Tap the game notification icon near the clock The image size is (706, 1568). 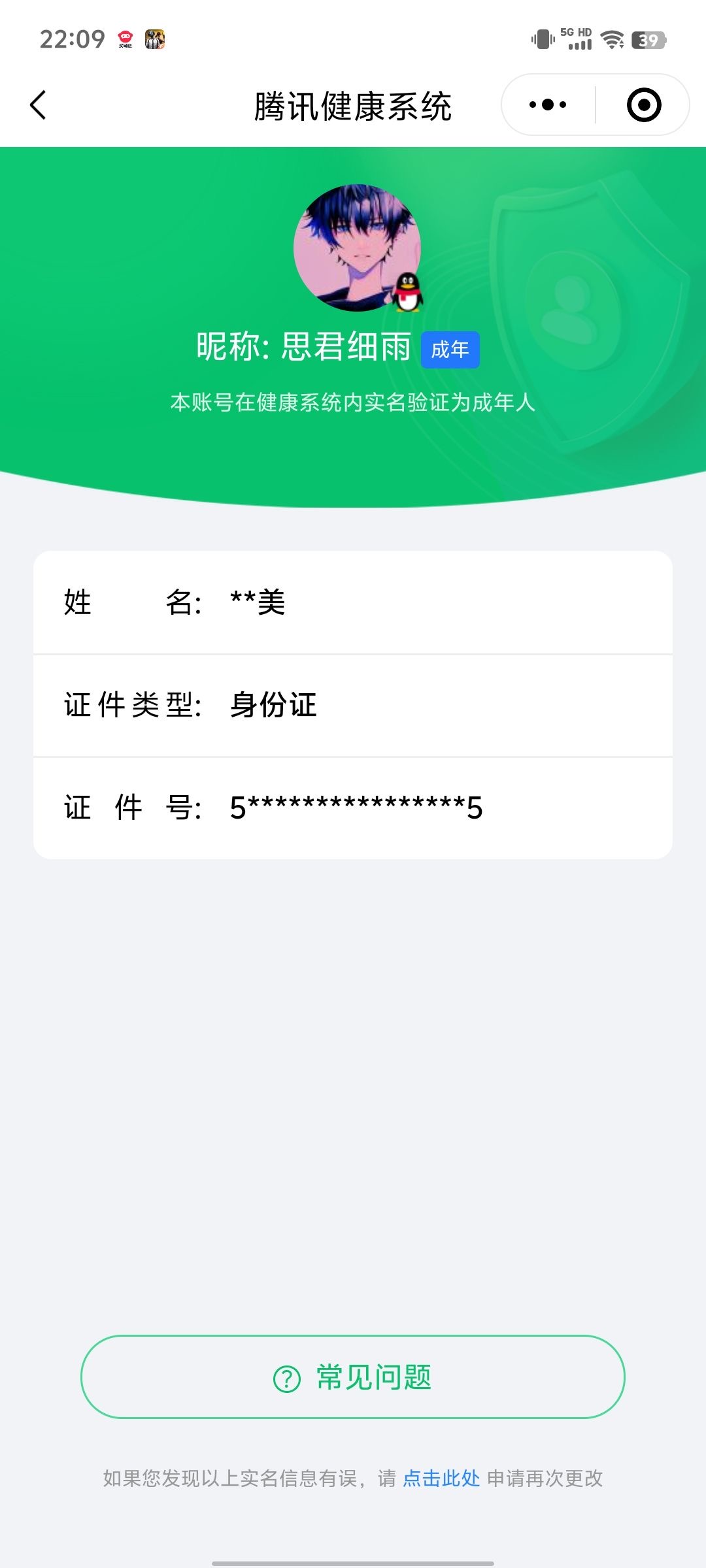pyautogui.click(x=155, y=39)
